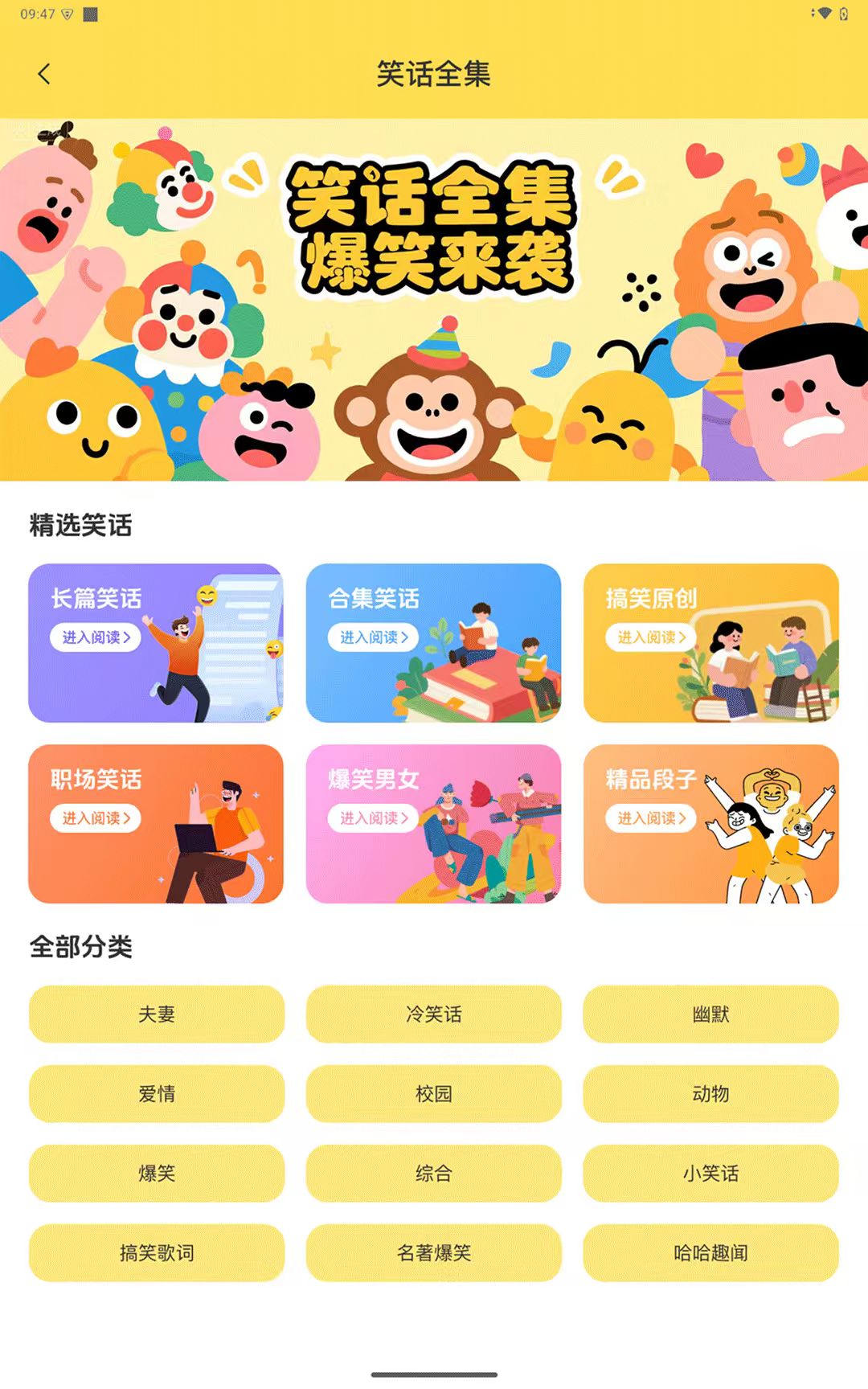Open 长篇笑话 via its 进入阅读 button
This screenshot has height=1389, width=868.
[95, 636]
